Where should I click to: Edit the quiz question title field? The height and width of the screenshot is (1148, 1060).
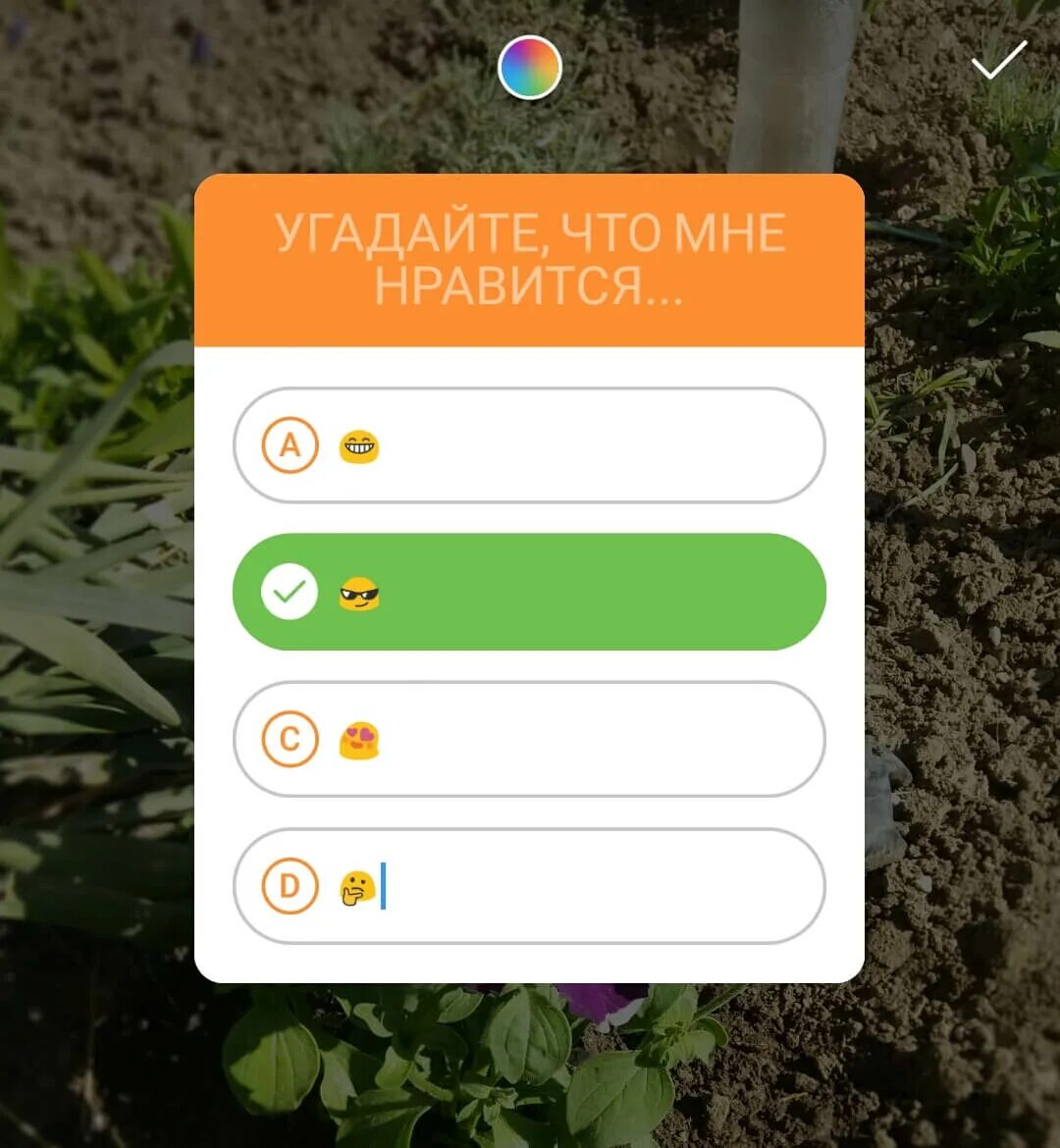pyautogui.click(x=529, y=259)
